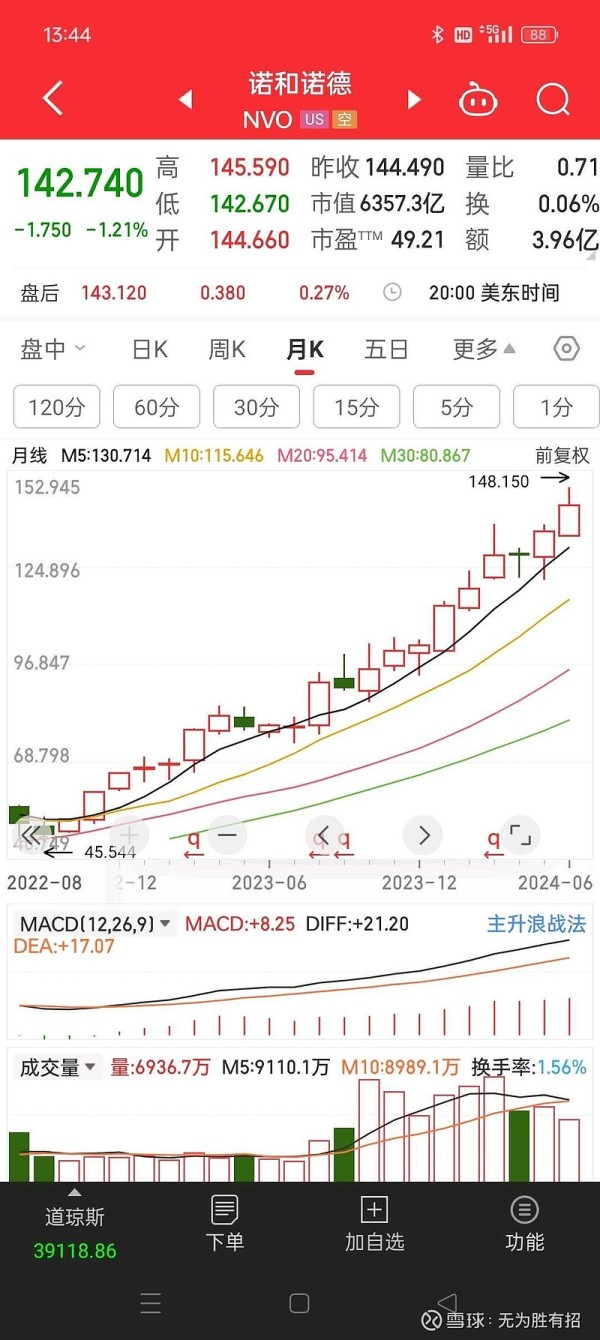Switch to the next stock with the right triangle
600x1340 pixels.
pyautogui.click(x=414, y=99)
